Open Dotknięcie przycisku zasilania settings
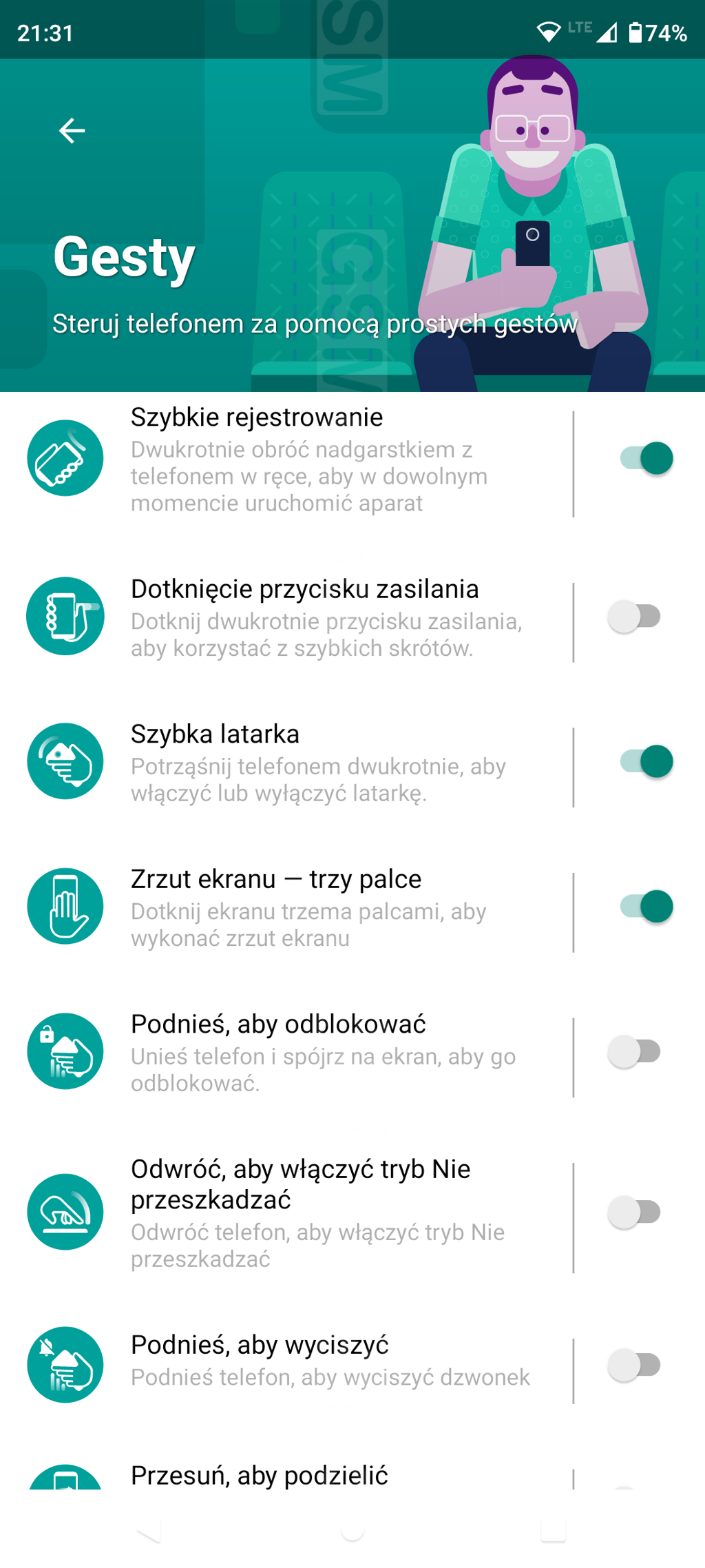 [310, 618]
